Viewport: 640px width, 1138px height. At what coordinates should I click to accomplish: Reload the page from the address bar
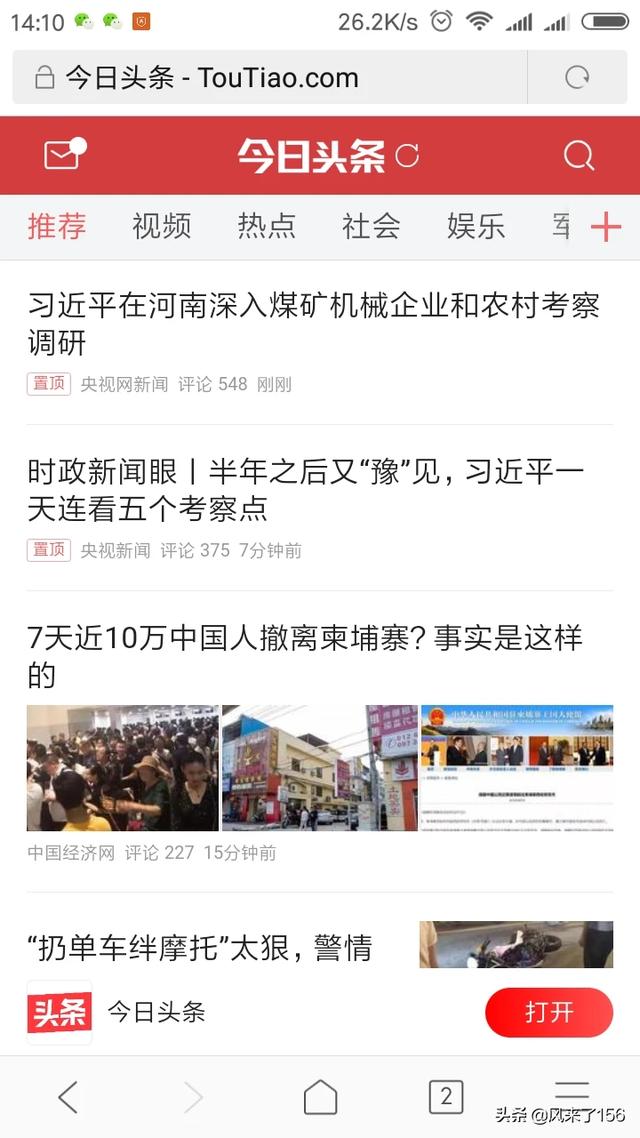[x=577, y=78]
